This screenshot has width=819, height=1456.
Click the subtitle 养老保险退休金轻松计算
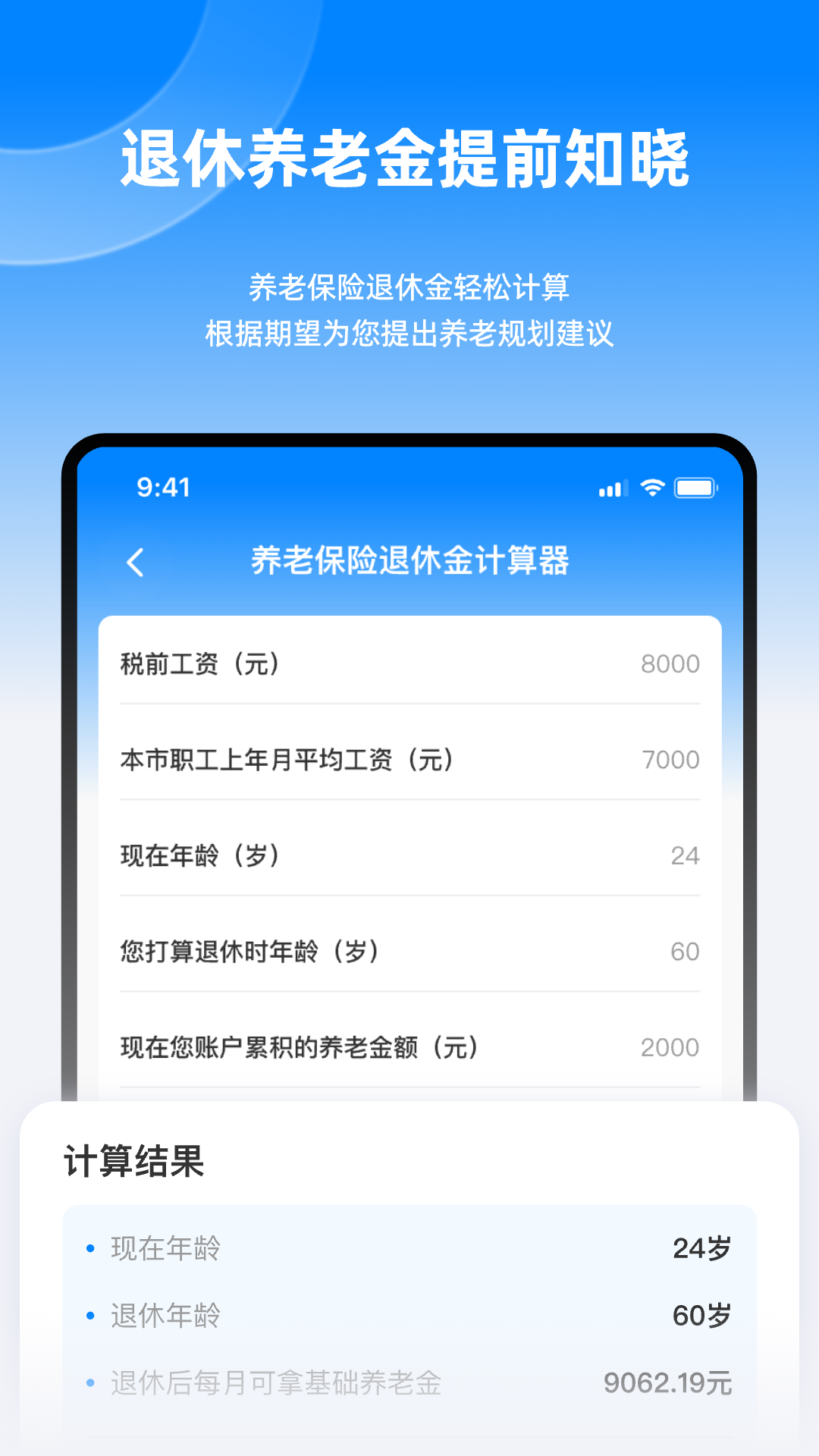coord(409,287)
